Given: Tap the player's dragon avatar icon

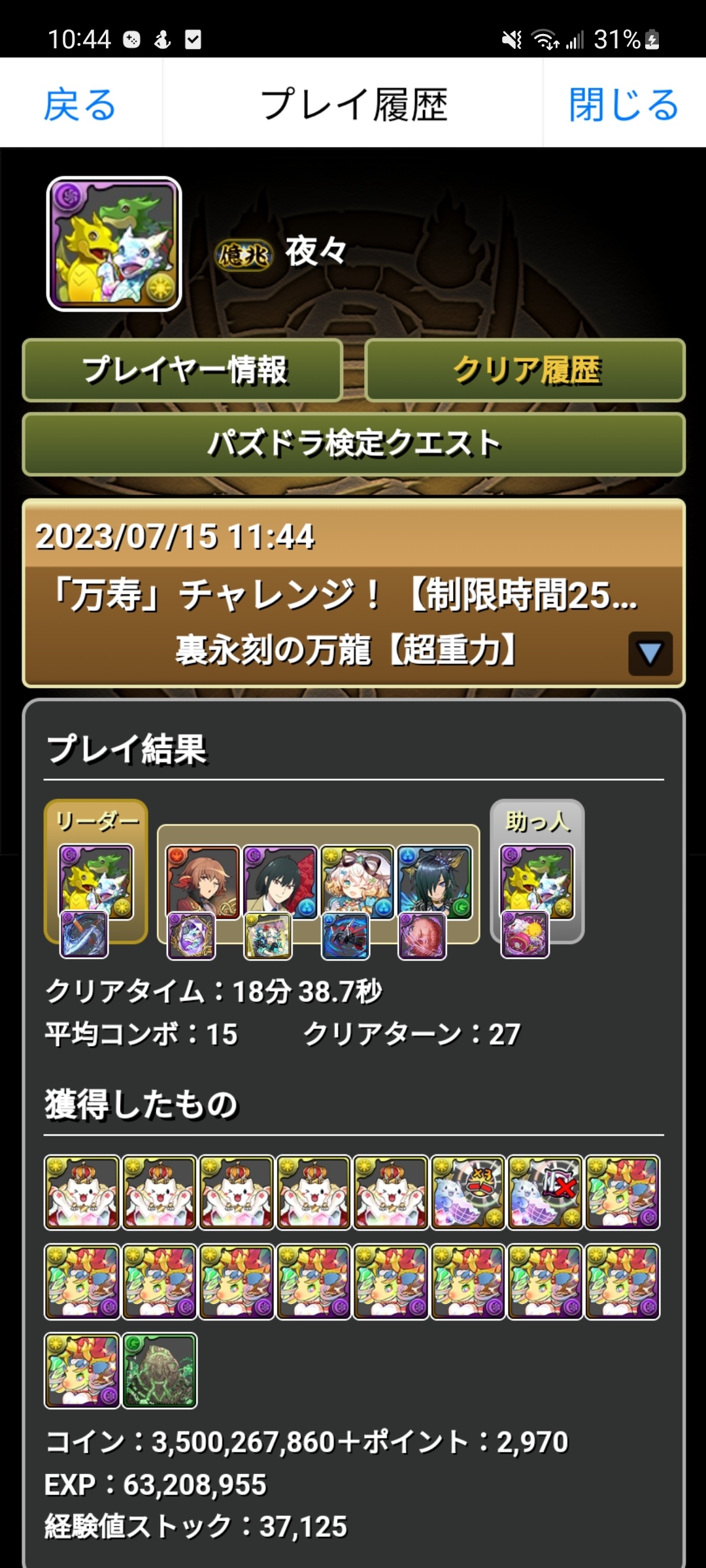Looking at the screenshot, I should click(114, 244).
